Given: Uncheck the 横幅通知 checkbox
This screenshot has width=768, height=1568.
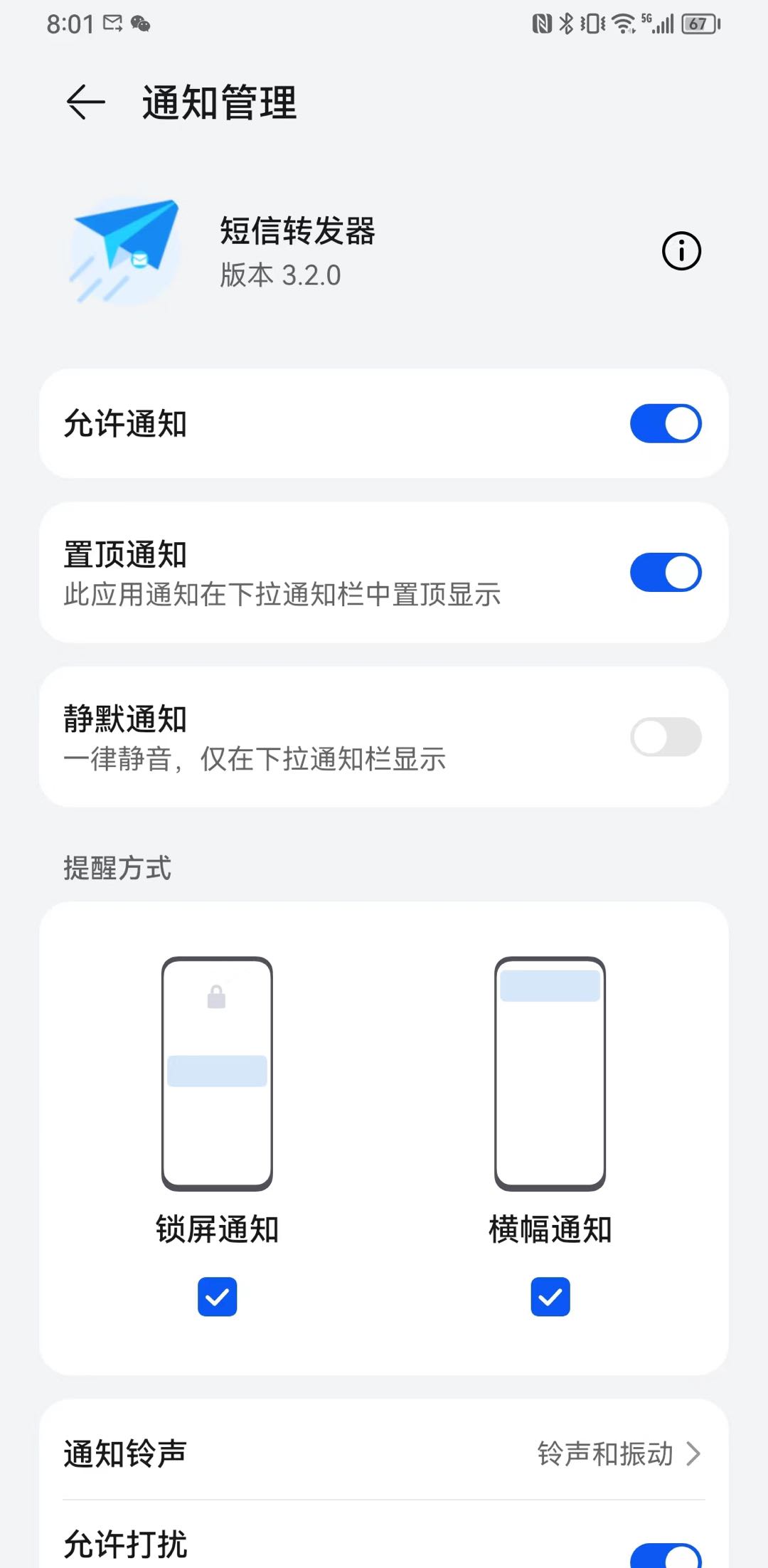Looking at the screenshot, I should [x=550, y=1296].
